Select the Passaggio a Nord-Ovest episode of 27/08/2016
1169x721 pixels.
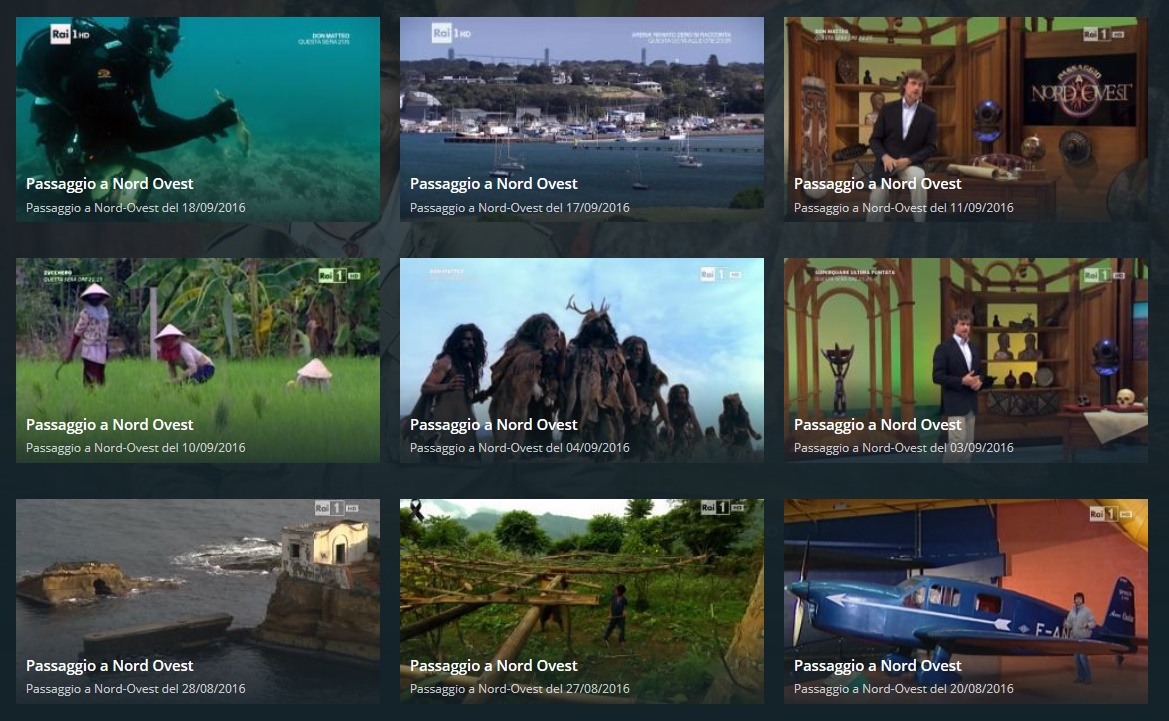click(582, 601)
